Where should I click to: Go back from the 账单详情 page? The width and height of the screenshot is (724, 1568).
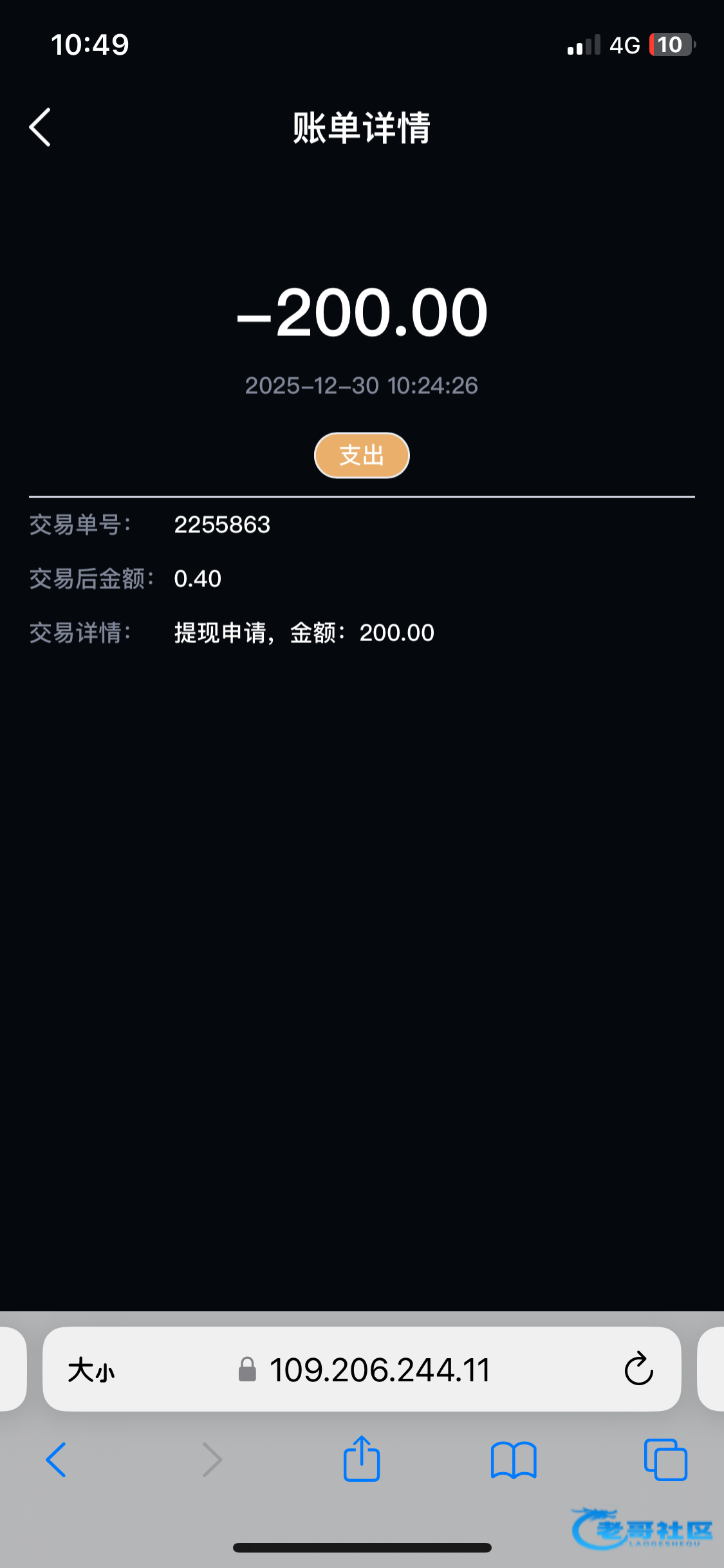[x=40, y=127]
